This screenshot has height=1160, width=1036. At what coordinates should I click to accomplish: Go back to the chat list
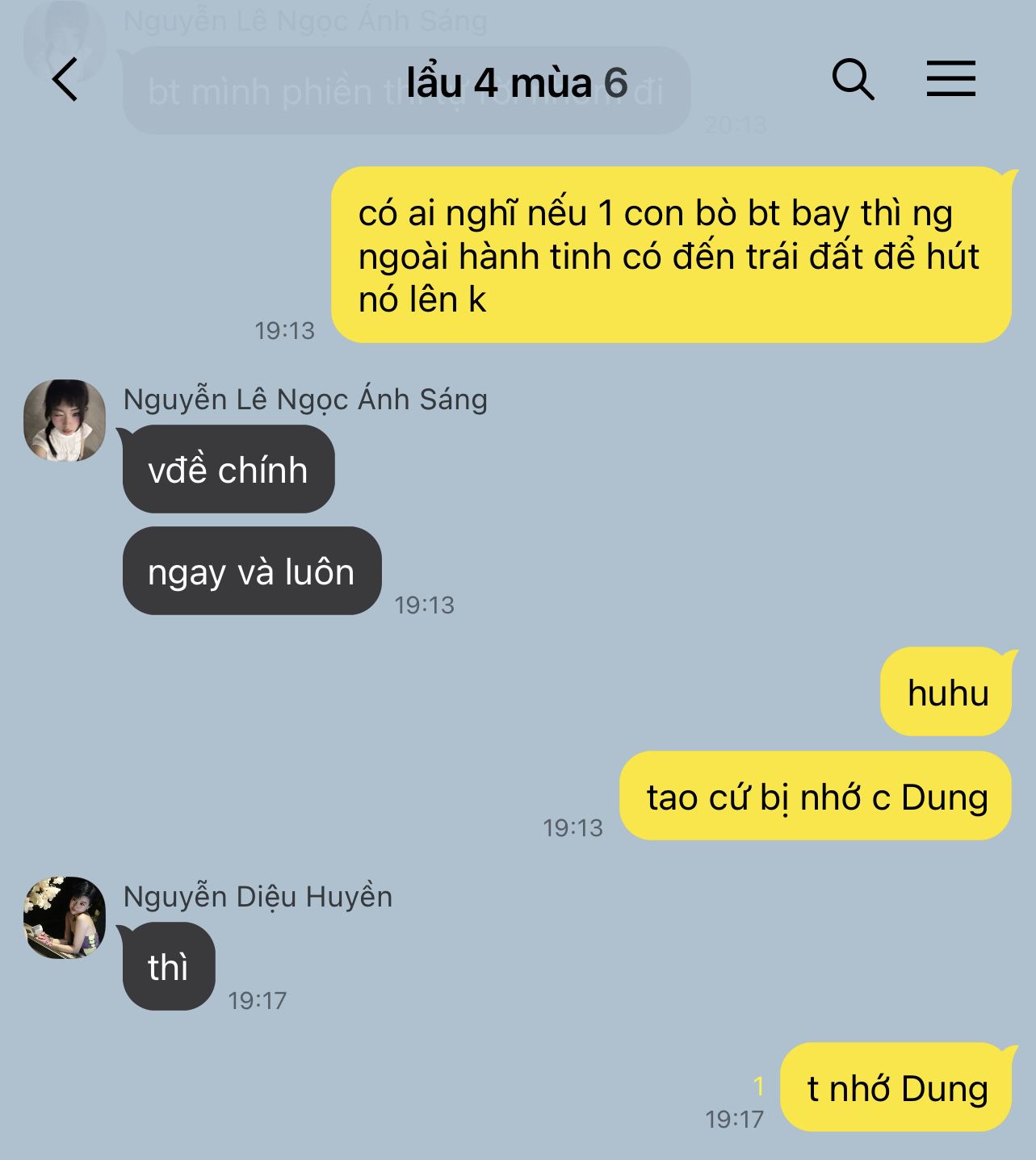point(65,79)
